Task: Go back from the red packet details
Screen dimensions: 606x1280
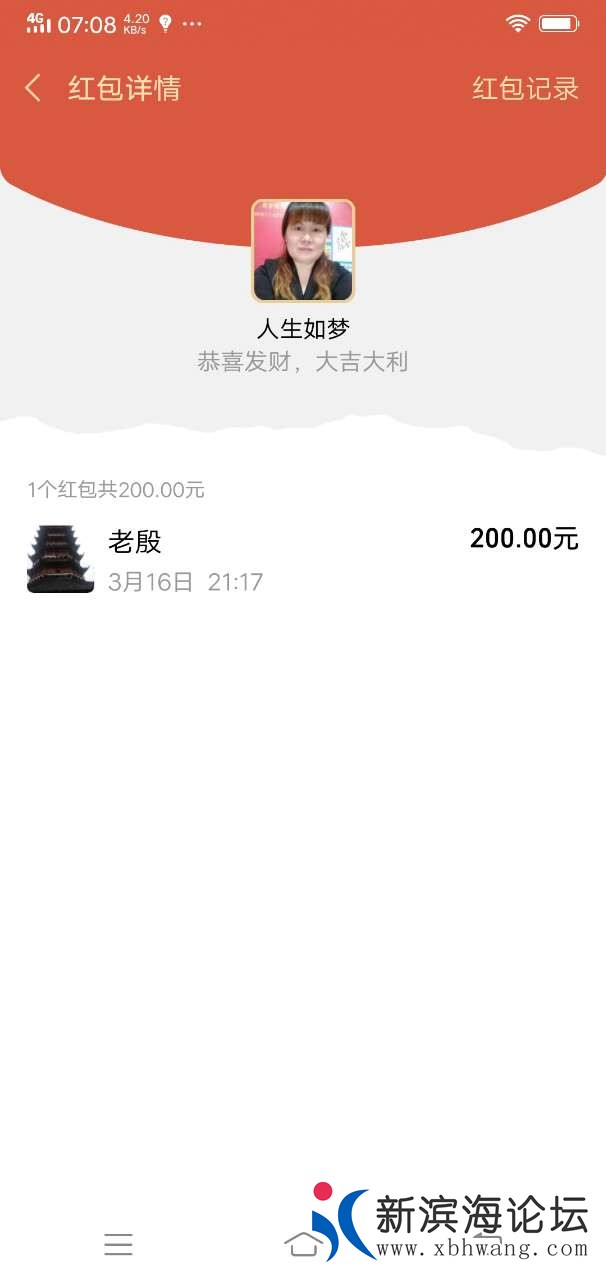Action: [x=33, y=88]
